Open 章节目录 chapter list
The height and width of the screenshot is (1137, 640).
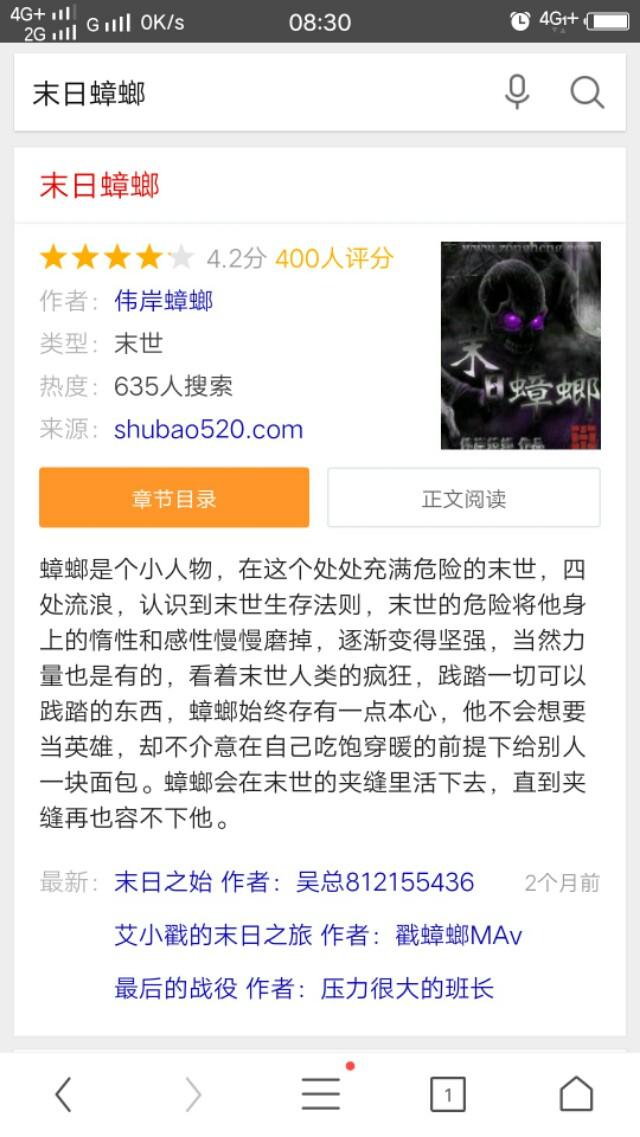(x=174, y=497)
